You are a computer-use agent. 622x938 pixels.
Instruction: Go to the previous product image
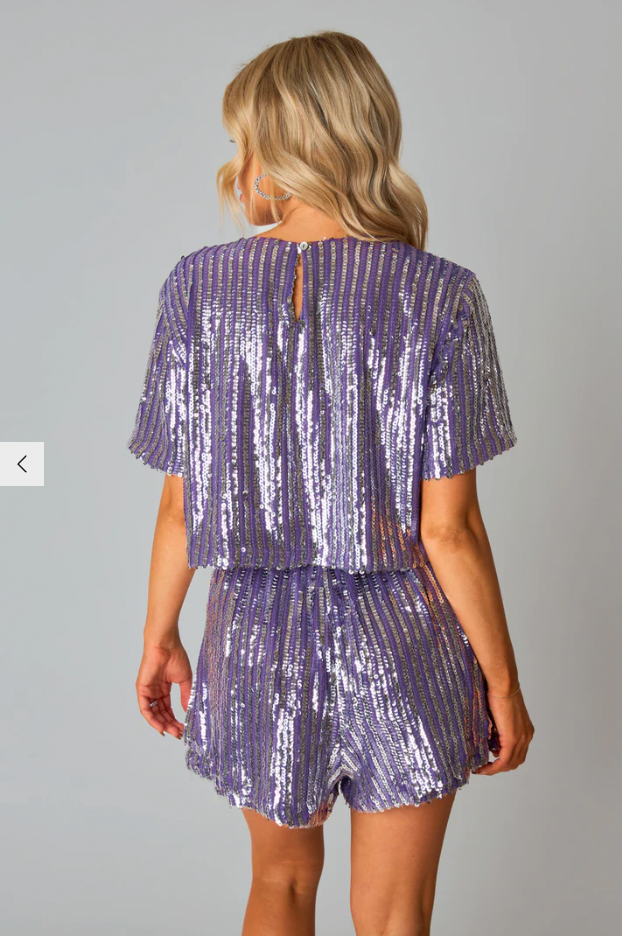pyautogui.click(x=22, y=464)
